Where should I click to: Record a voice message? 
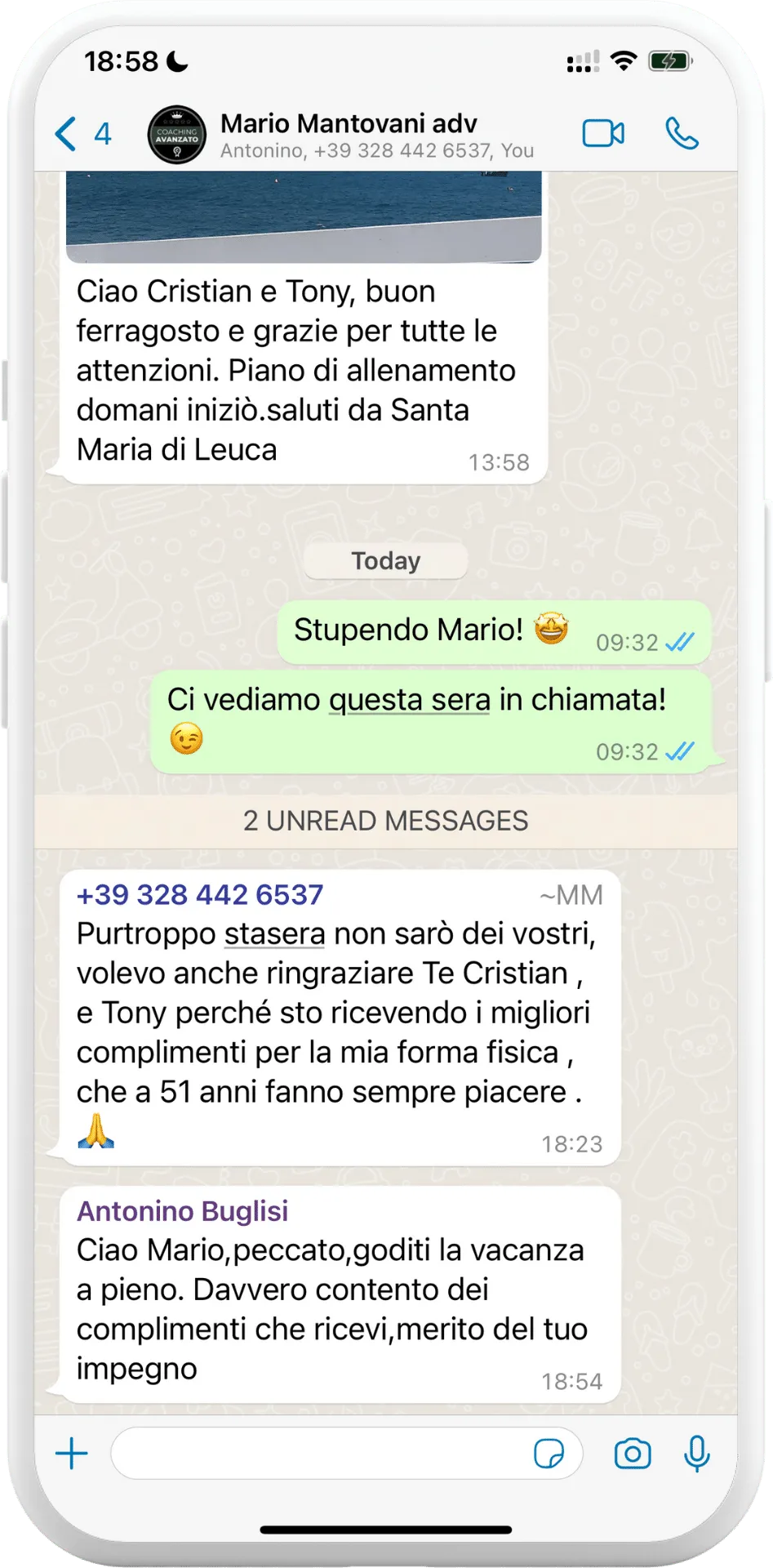(697, 1454)
